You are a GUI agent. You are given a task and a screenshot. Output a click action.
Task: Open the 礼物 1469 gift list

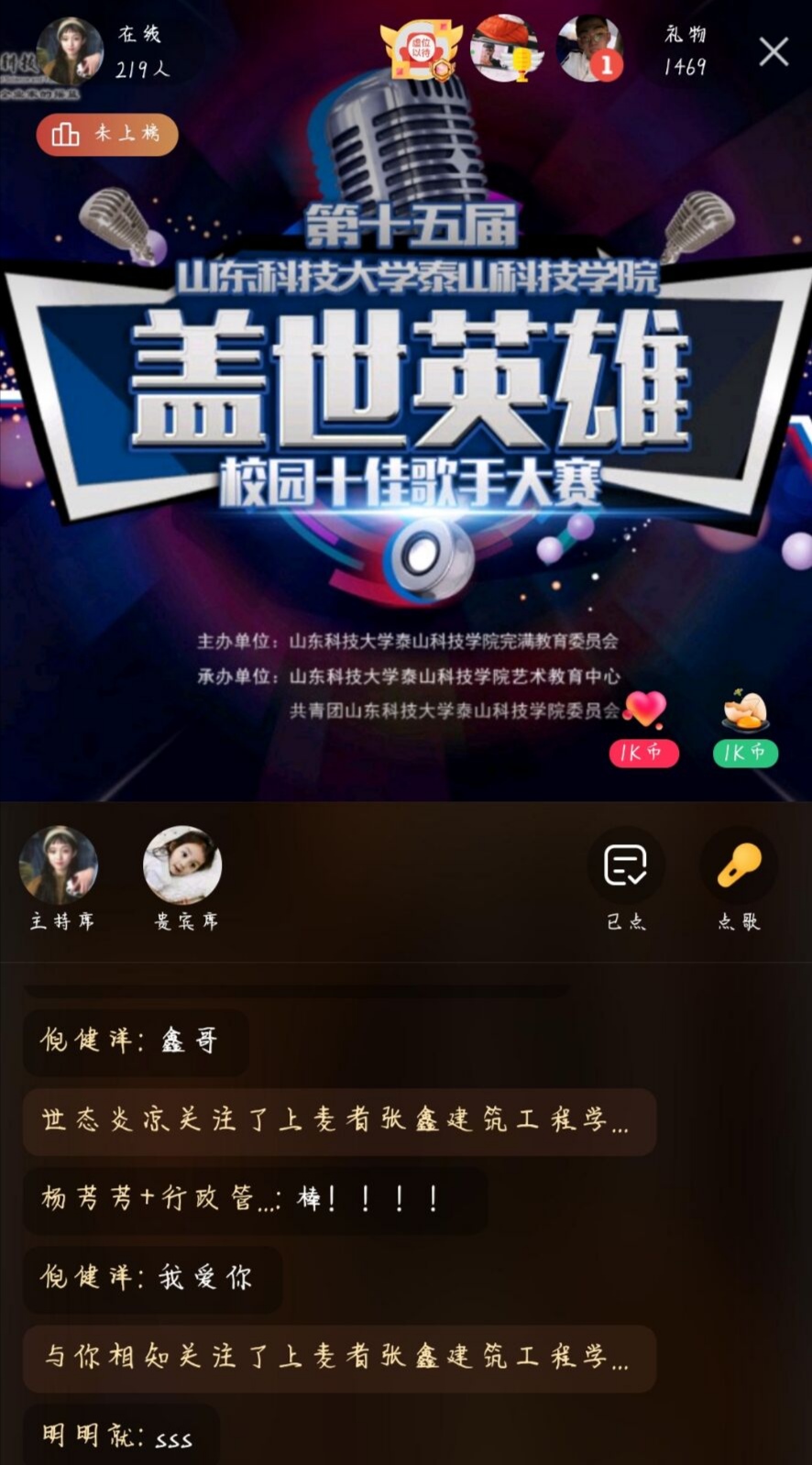(x=685, y=50)
